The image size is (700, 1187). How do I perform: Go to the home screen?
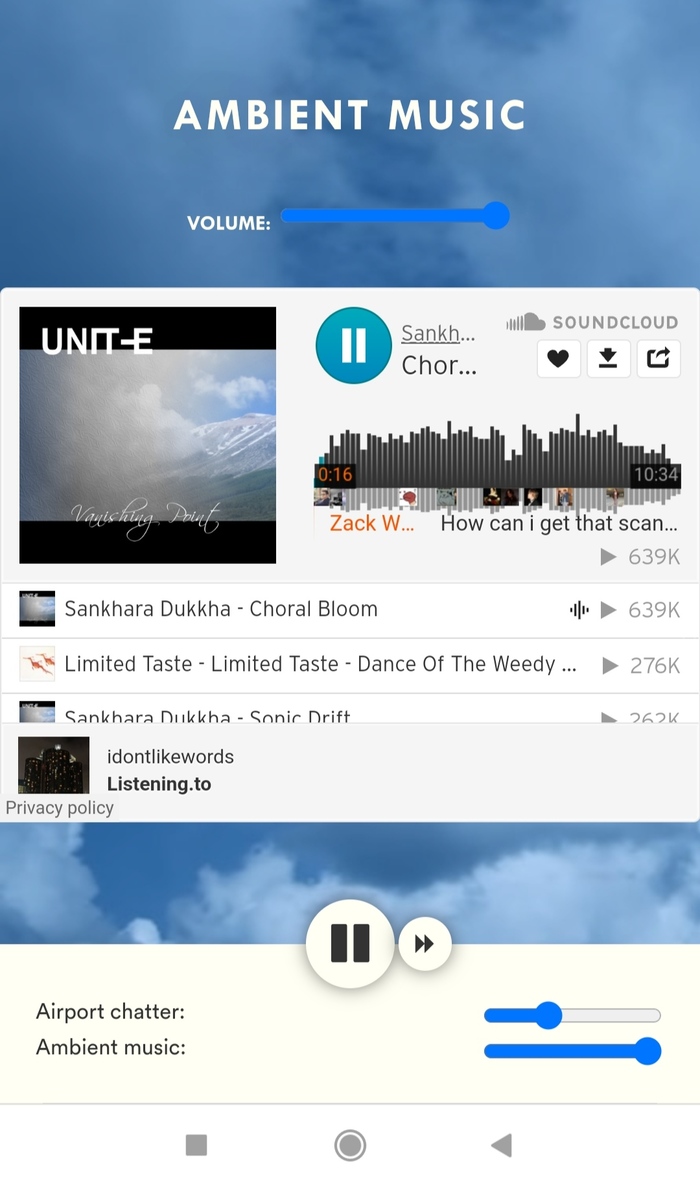tap(350, 1145)
